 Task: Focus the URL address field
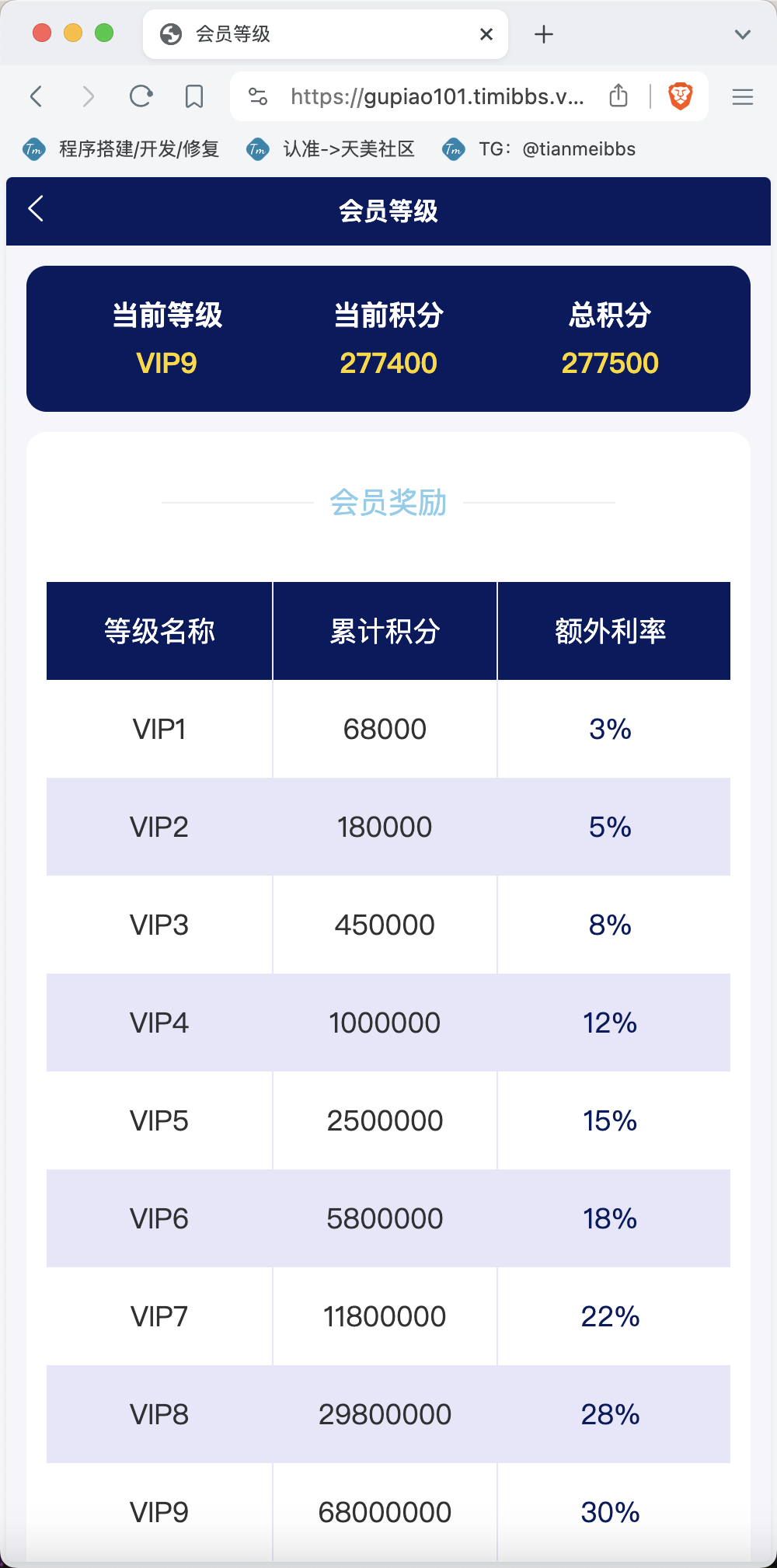[437, 96]
